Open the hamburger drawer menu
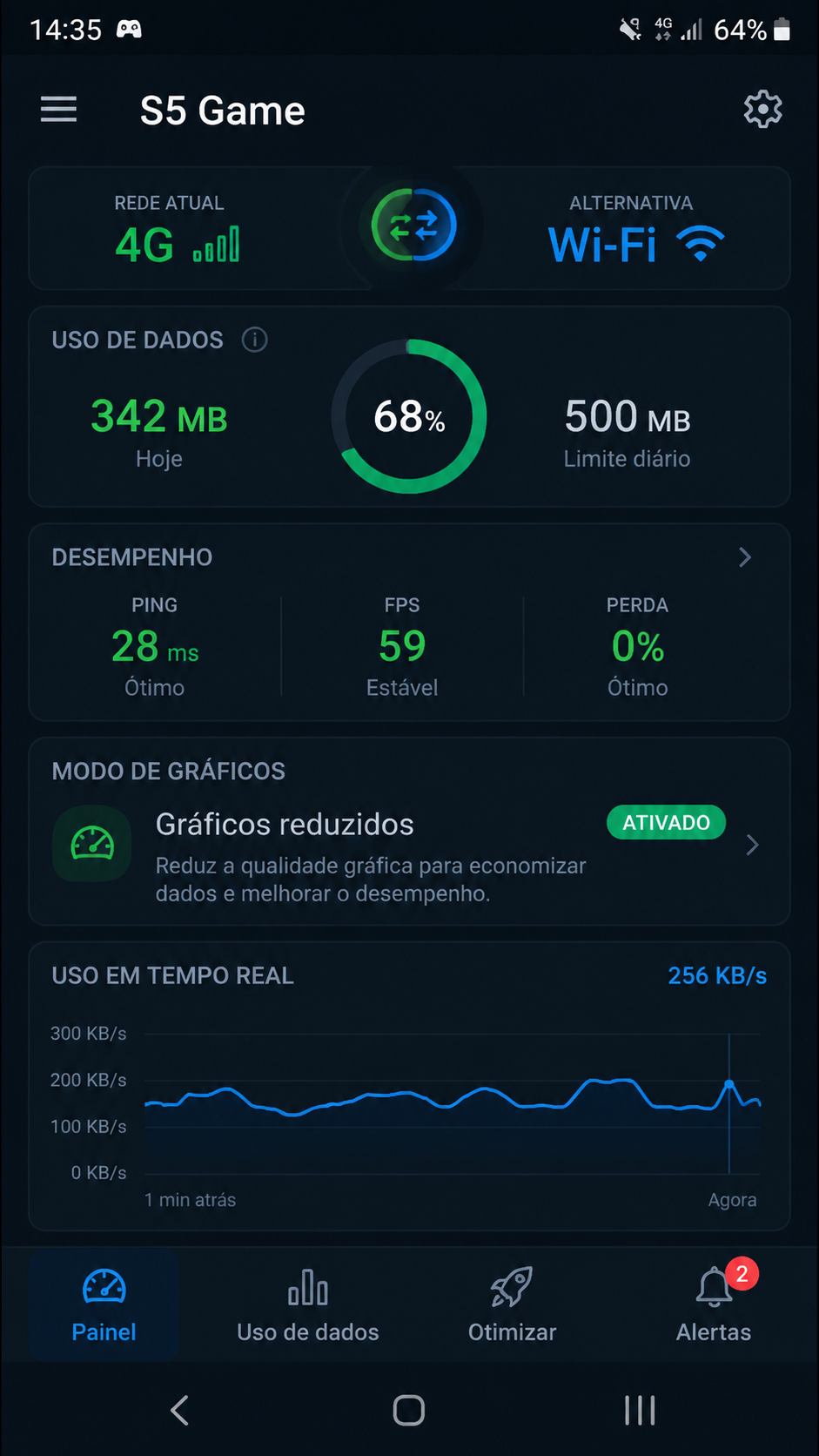 pos(58,110)
